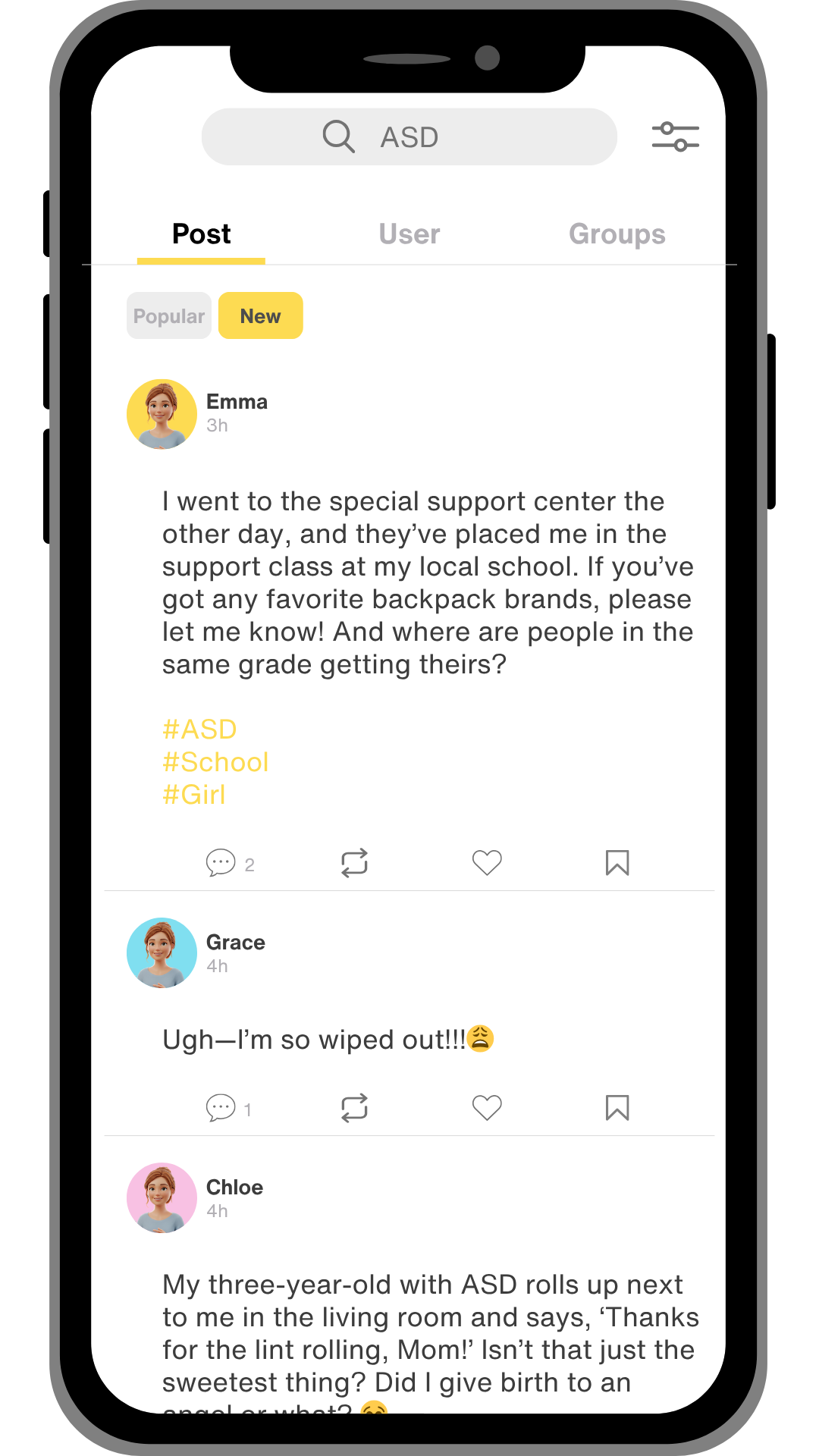
Task: Switch to the User tab
Action: pyautogui.click(x=409, y=234)
